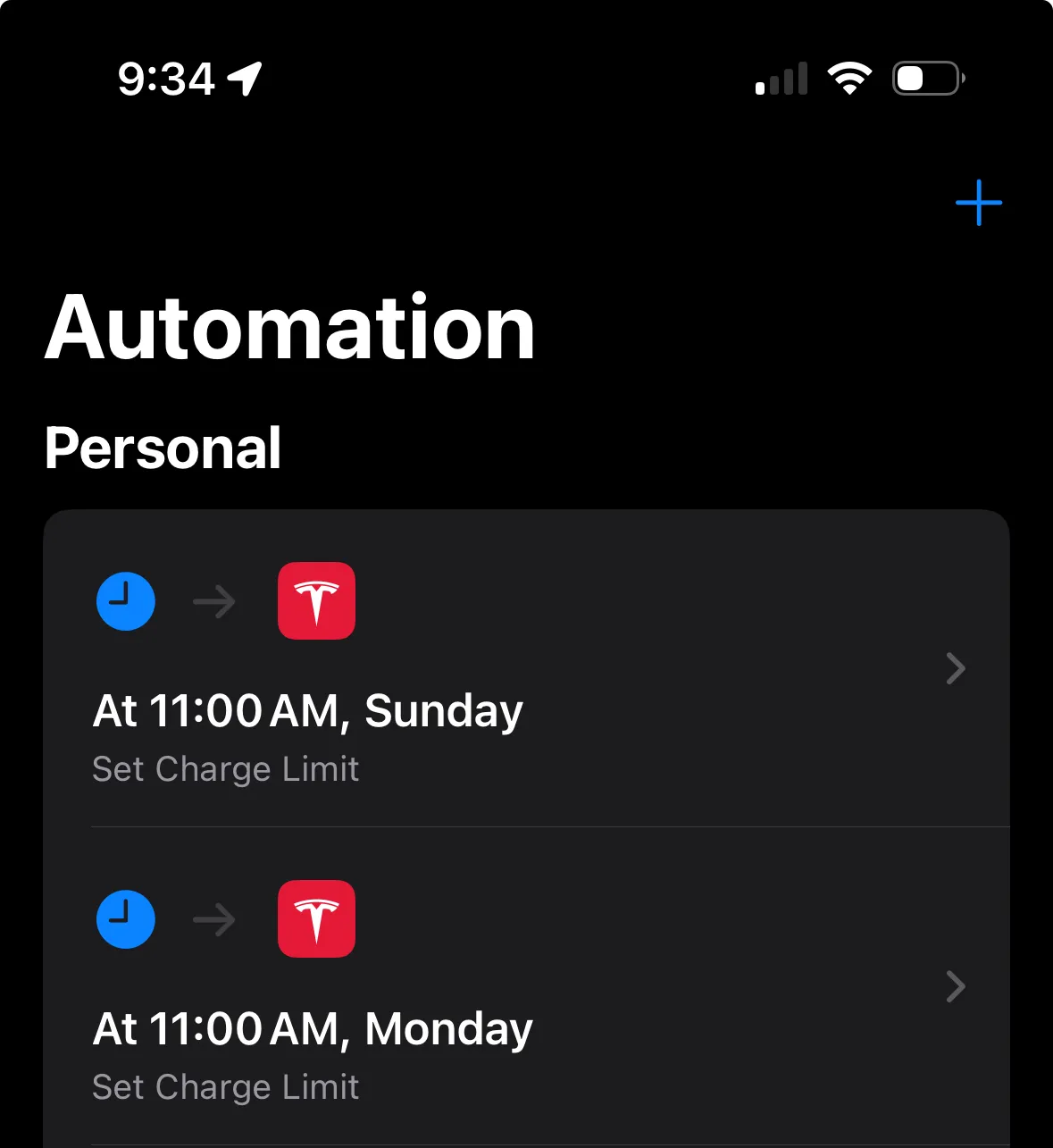
Task: Tap the Tesla app icon on the Monday automation
Action: click(x=316, y=918)
